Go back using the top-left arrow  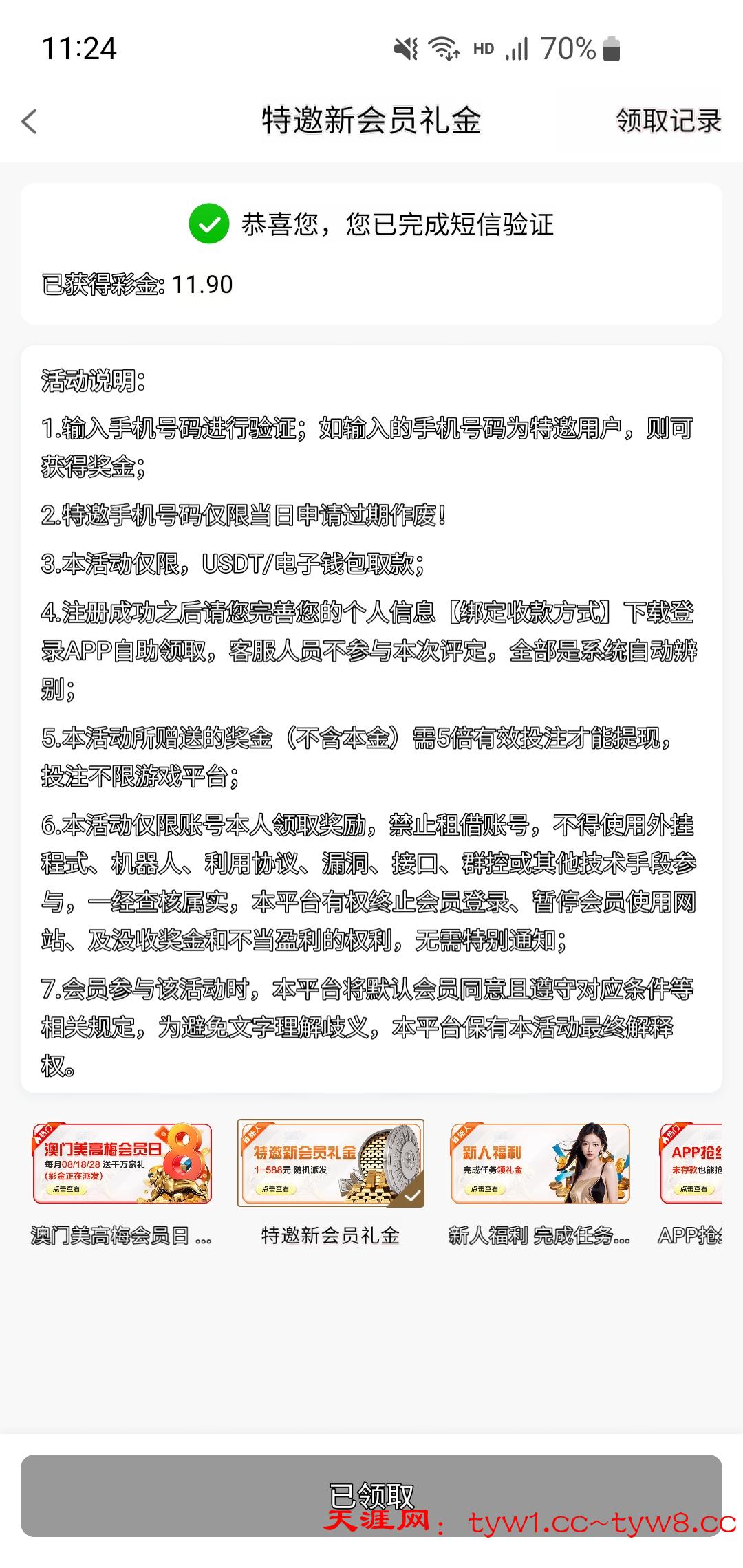click(29, 122)
